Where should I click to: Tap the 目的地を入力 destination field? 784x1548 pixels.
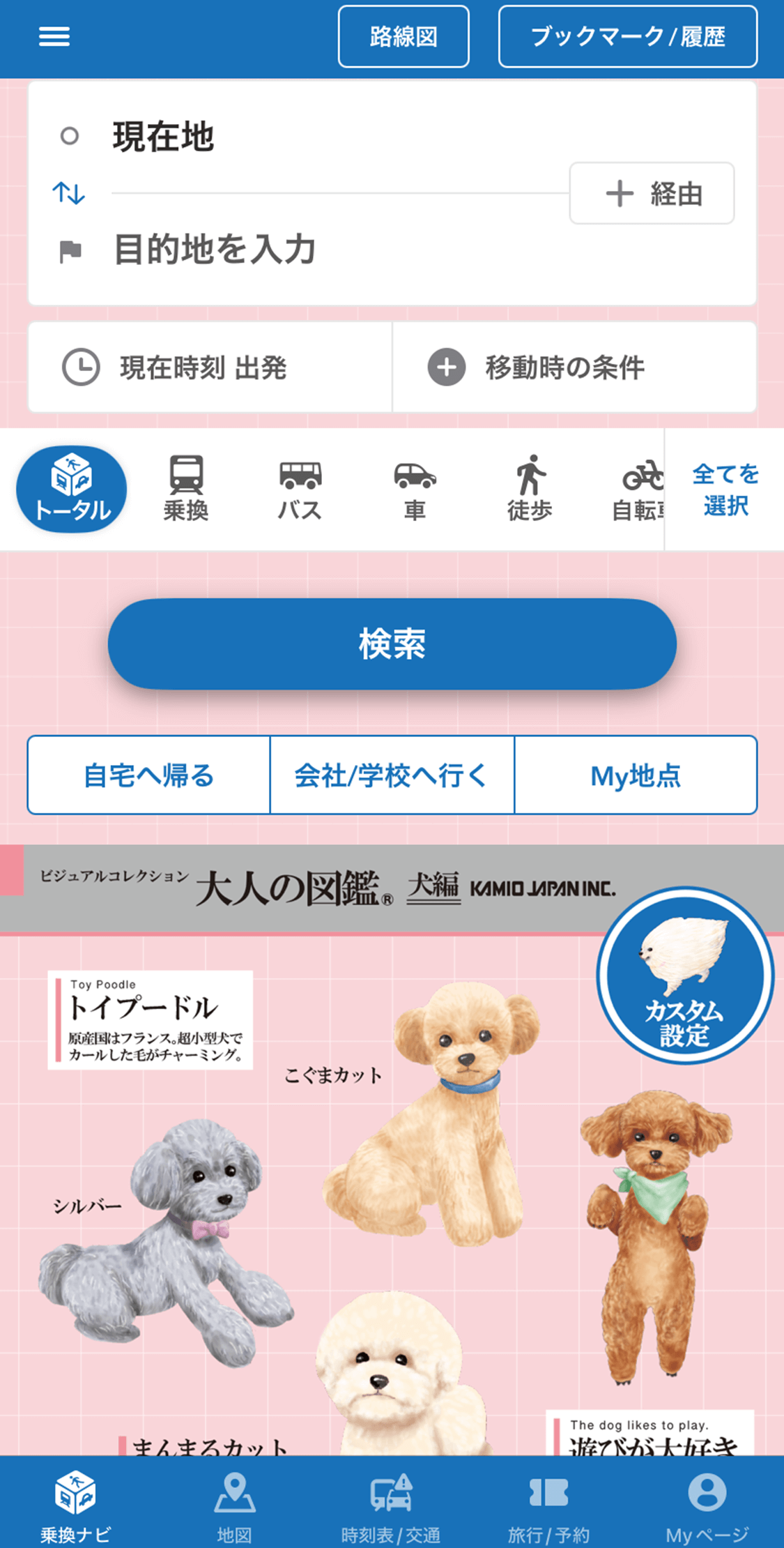(215, 250)
